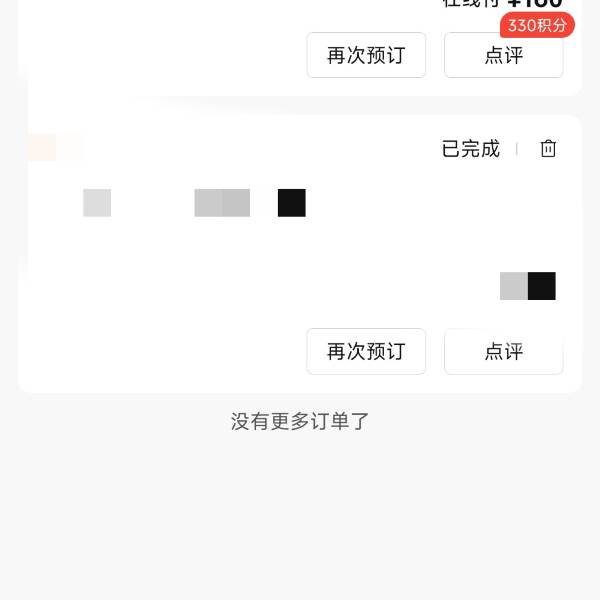This screenshot has height=600, width=600.
Task: Tap 点评 on the 330积分 order
Action: pyautogui.click(x=503, y=55)
